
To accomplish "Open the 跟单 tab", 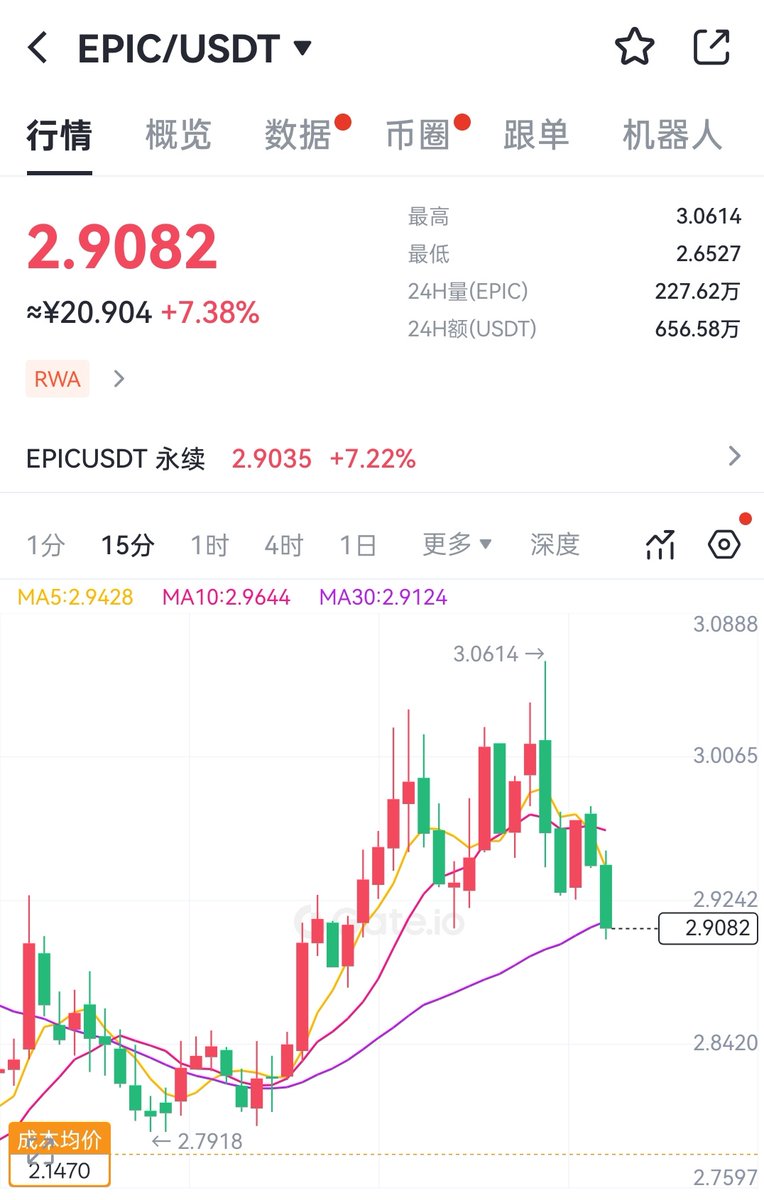I will coord(536,134).
